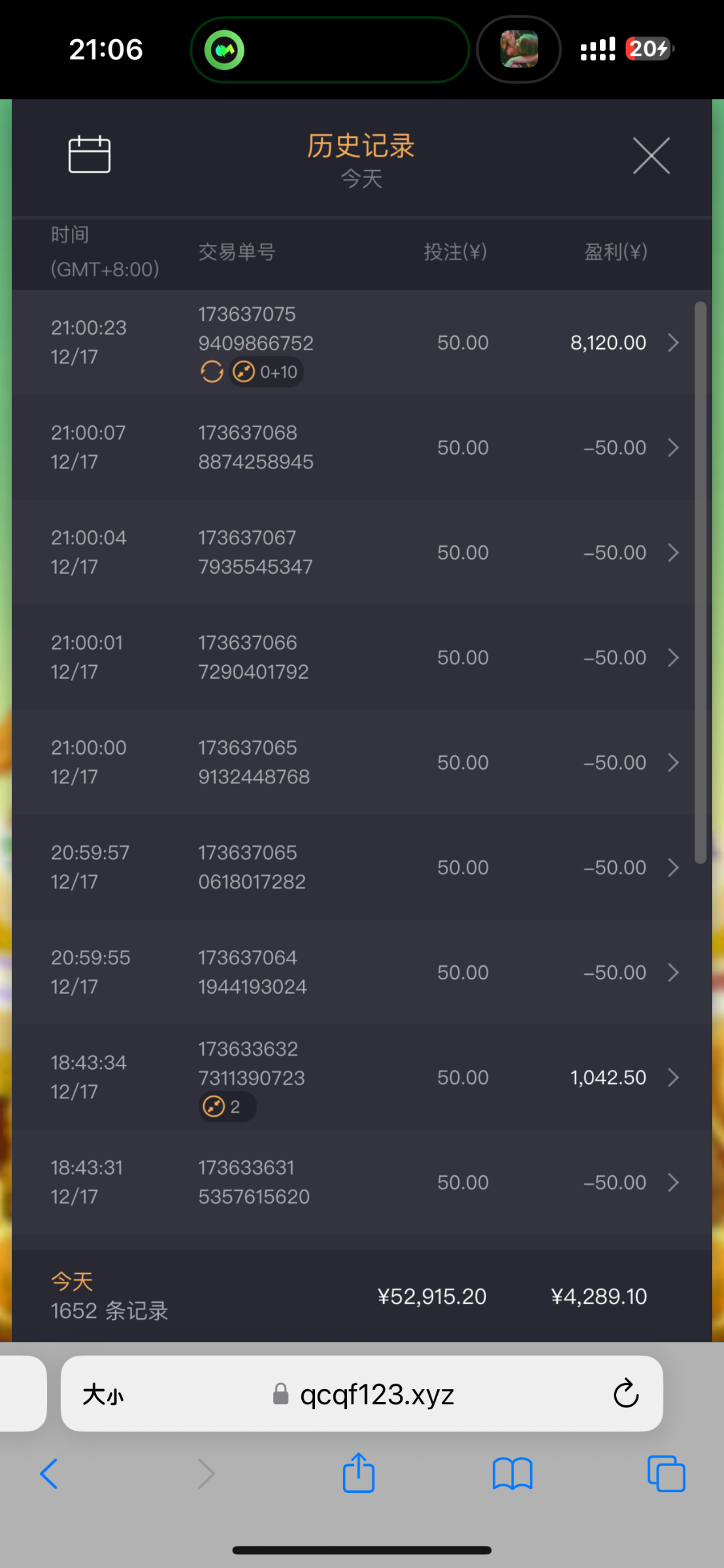Open the calendar date picker
The height and width of the screenshot is (1568, 724).
(90, 154)
